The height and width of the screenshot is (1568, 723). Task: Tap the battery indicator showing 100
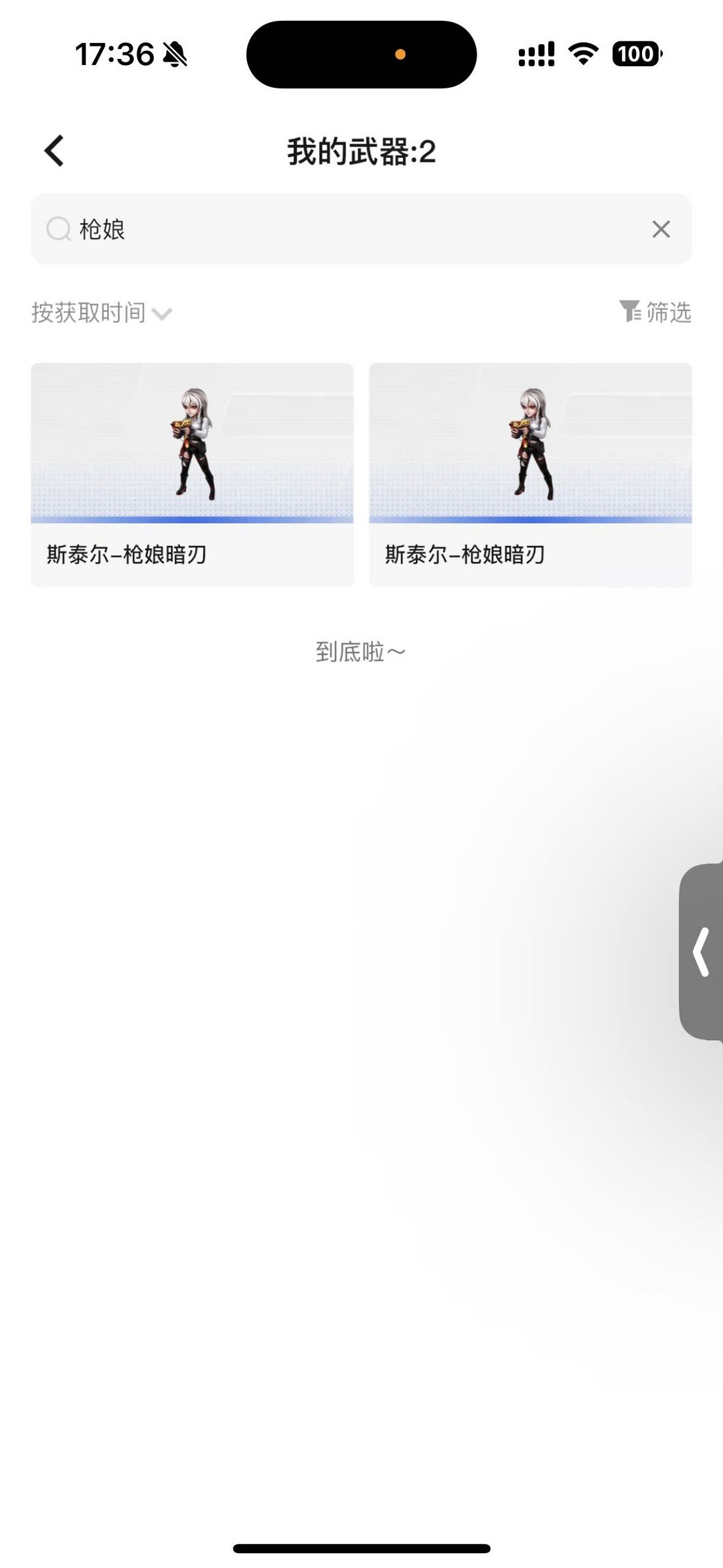click(637, 54)
